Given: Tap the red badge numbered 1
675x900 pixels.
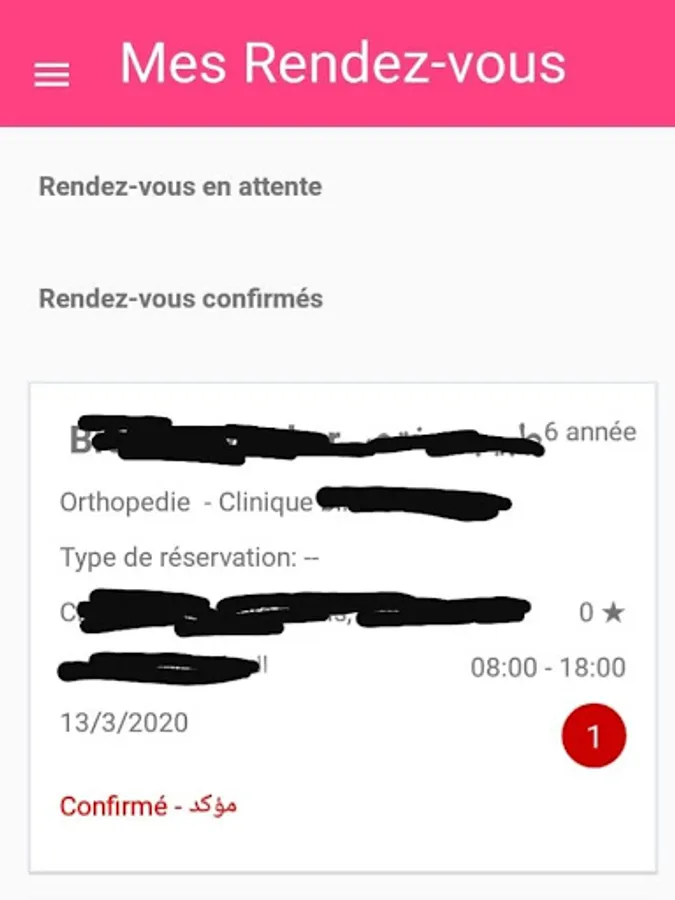Looking at the screenshot, I should [x=593, y=735].
